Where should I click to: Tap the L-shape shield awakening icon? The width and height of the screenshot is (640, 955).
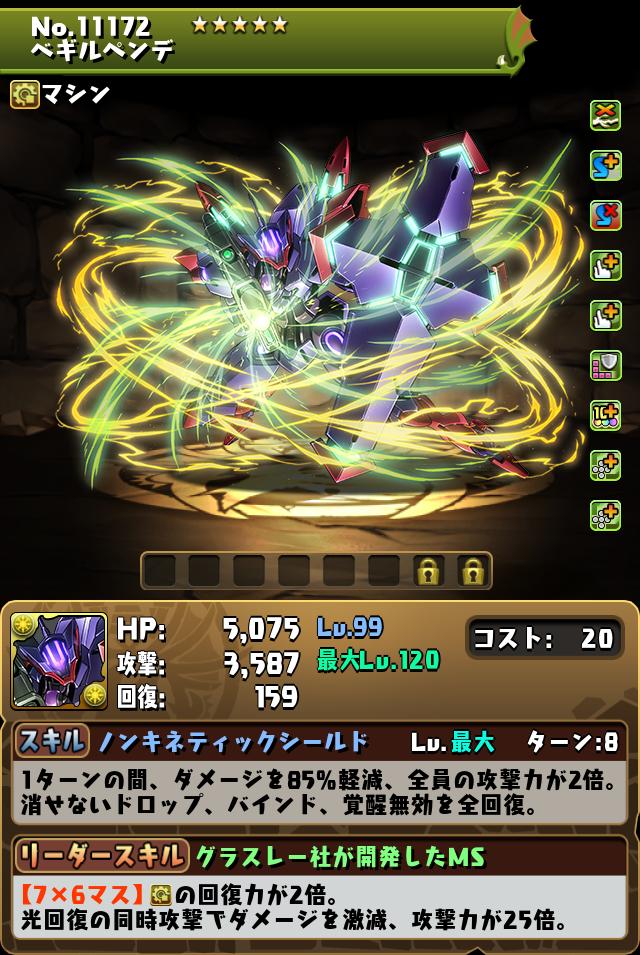pos(605,365)
